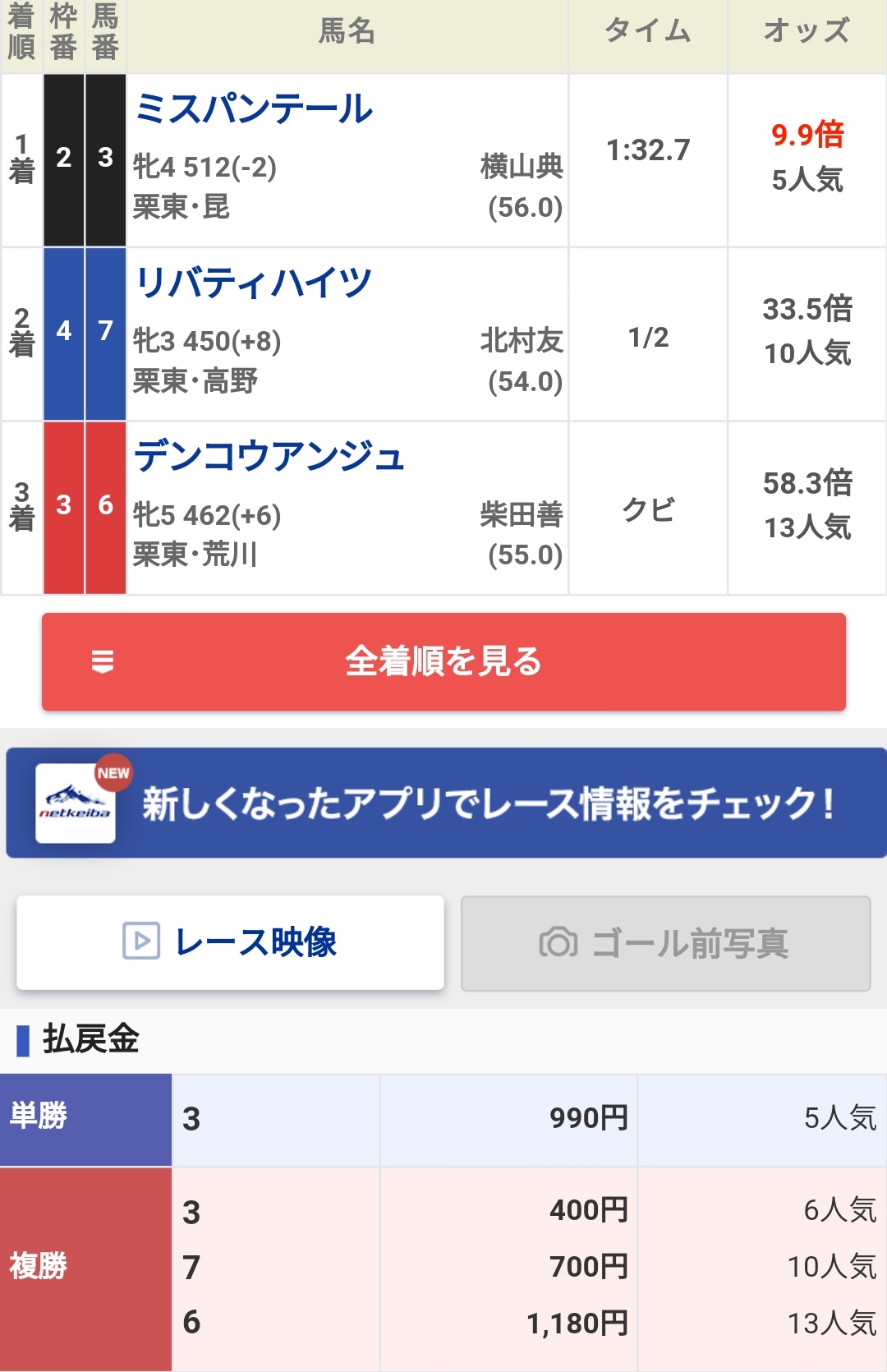Viewport: 887px width, 1372px height.
Task: Tap 全着順を見る to view full results
Action: [443, 661]
